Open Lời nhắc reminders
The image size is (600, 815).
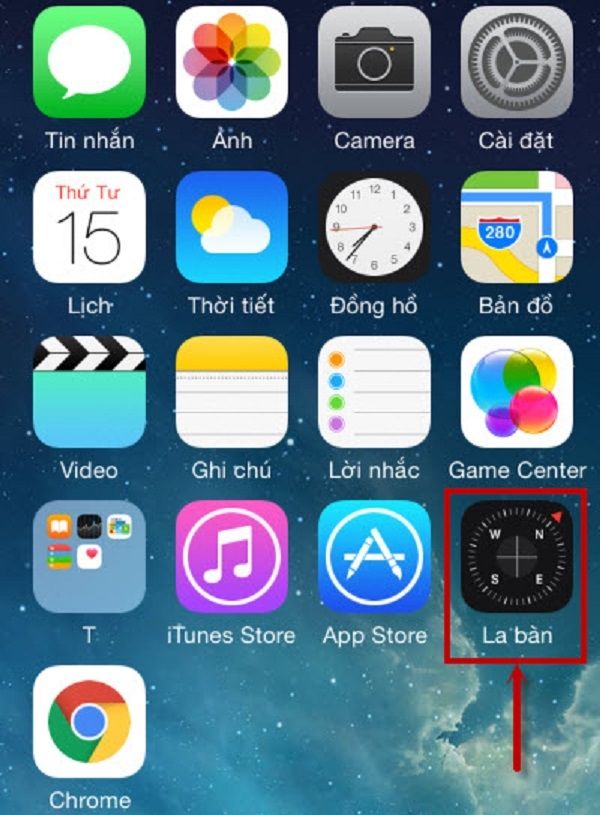(373, 392)
